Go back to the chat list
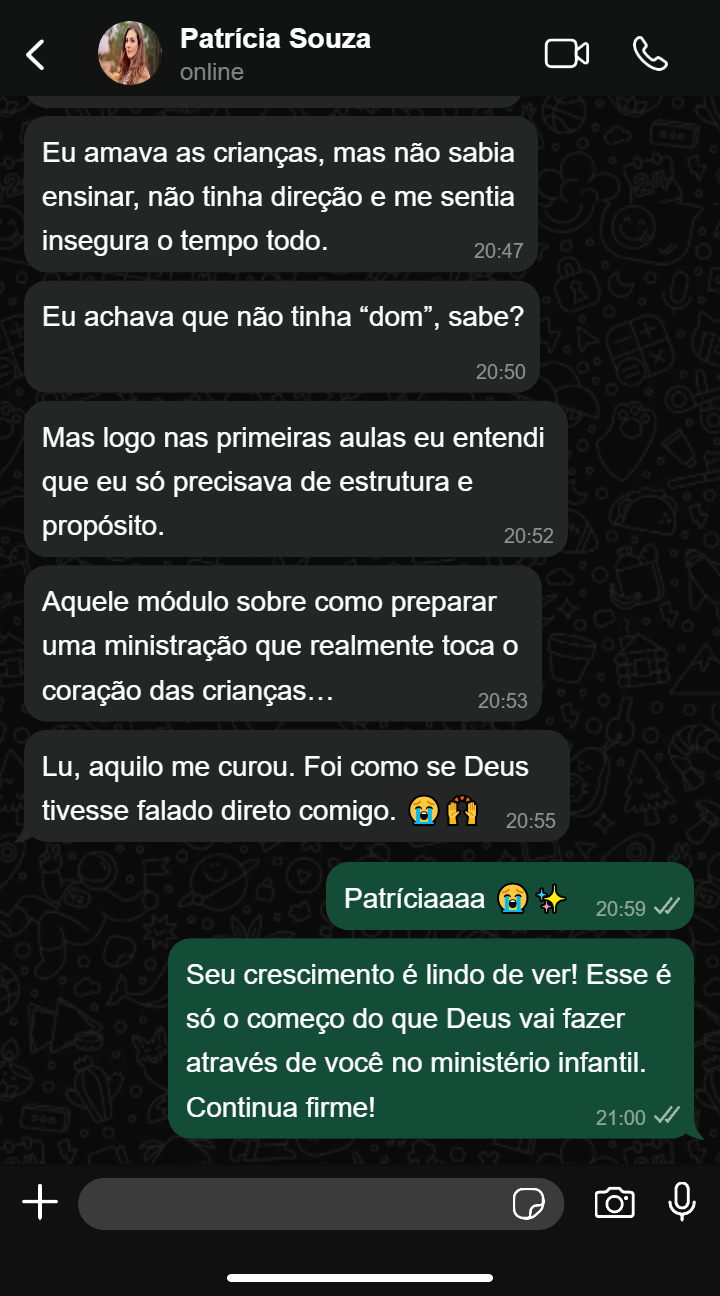The image size is (720, 1296). (36, 54)
